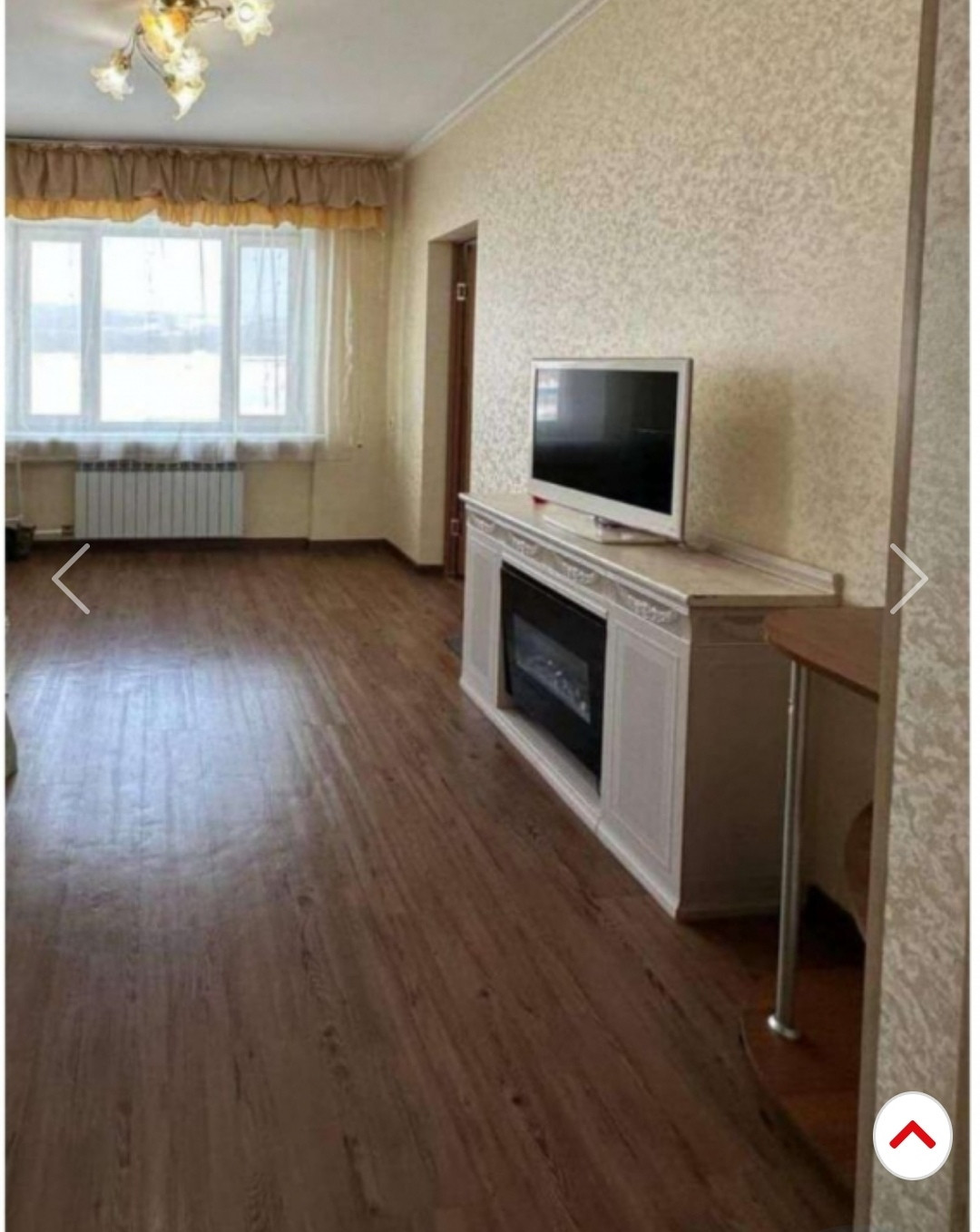Go to the previous photo
980x1232 pixels.
click(x=71, y=579)
